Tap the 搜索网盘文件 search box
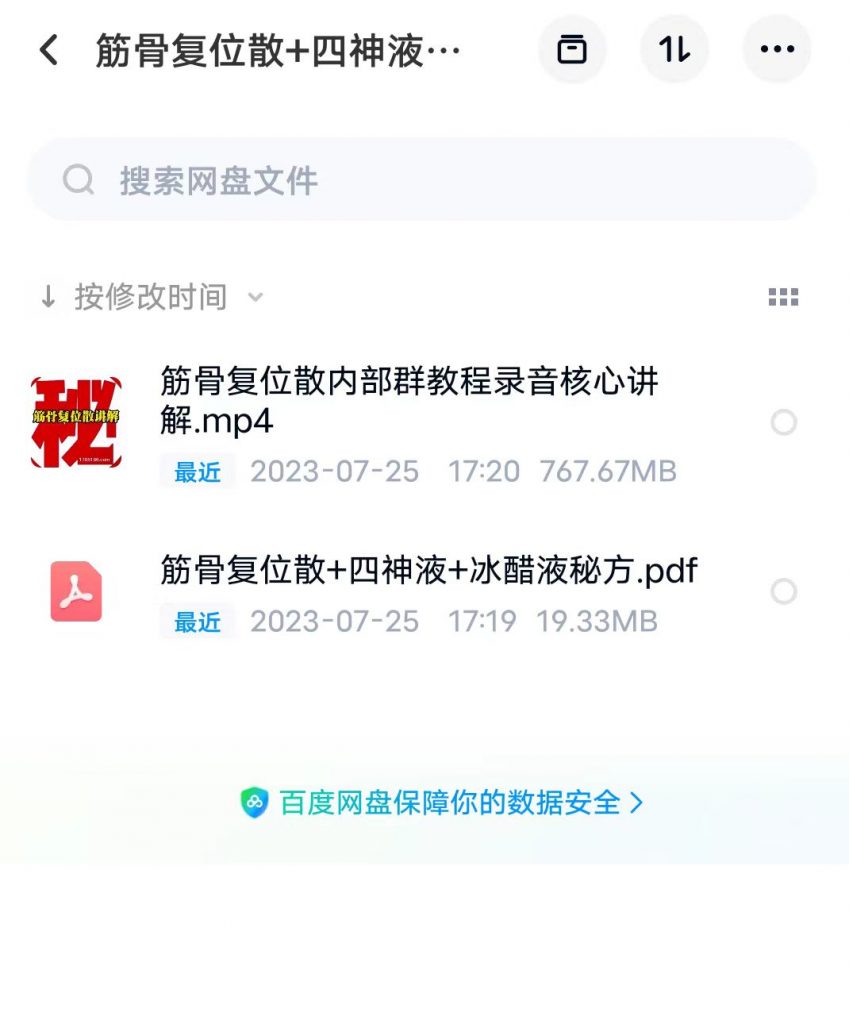Screen dimensions: 849x1024 420,180
